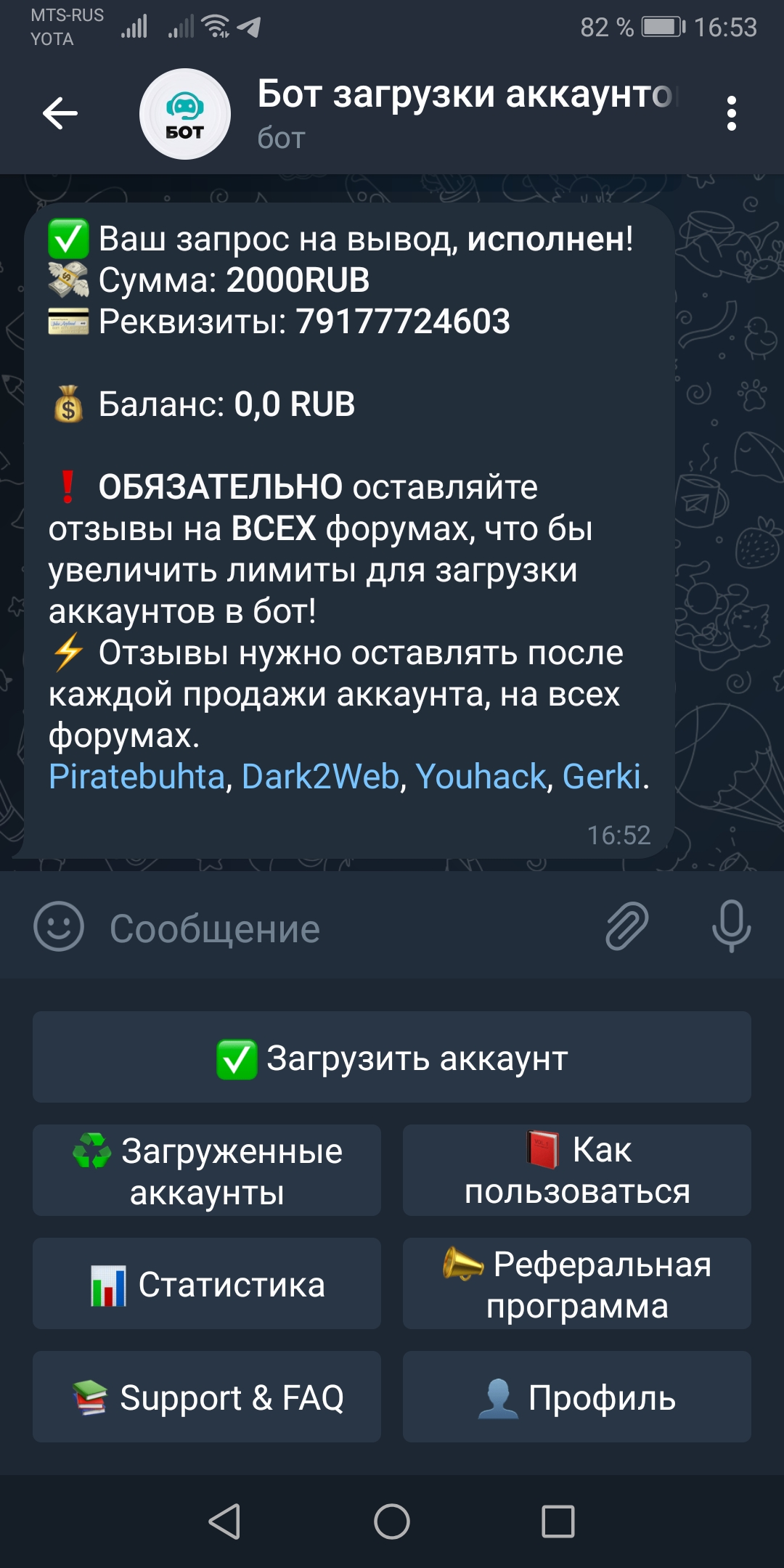Go back using the header arrow
The width and height of the screenshot is (784, 1568).
coord(60,113)
